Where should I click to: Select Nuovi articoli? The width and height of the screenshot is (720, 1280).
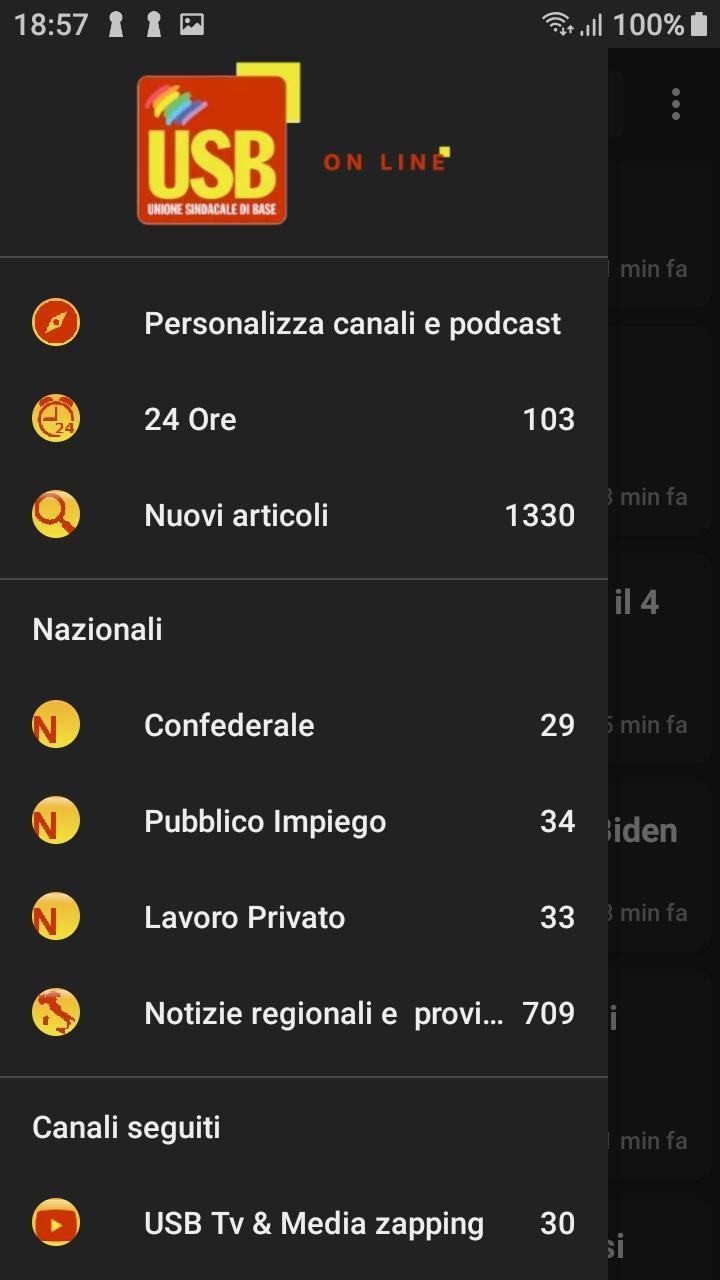(304, 515)
